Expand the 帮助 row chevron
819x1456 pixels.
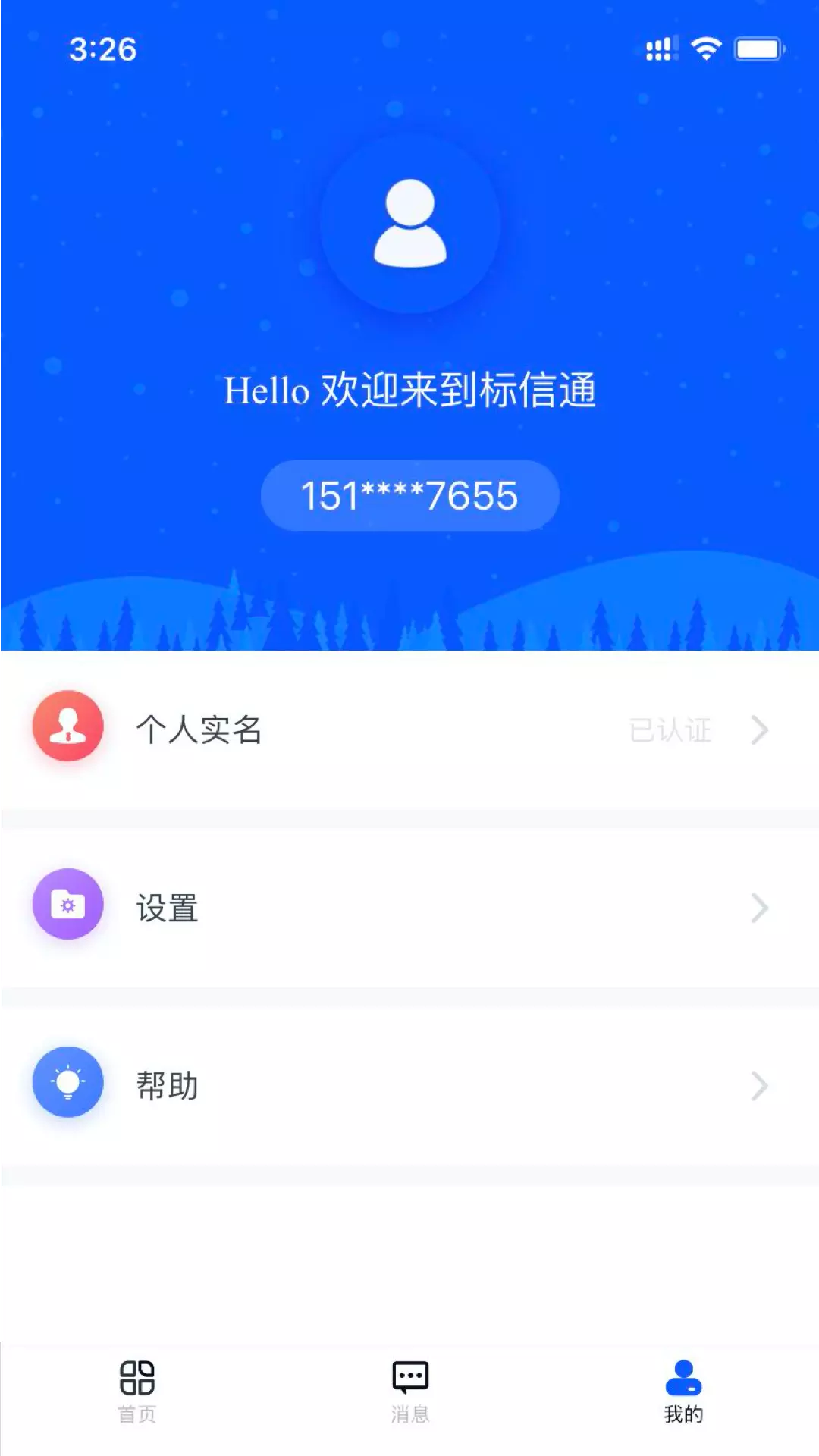coord(758,1086)
